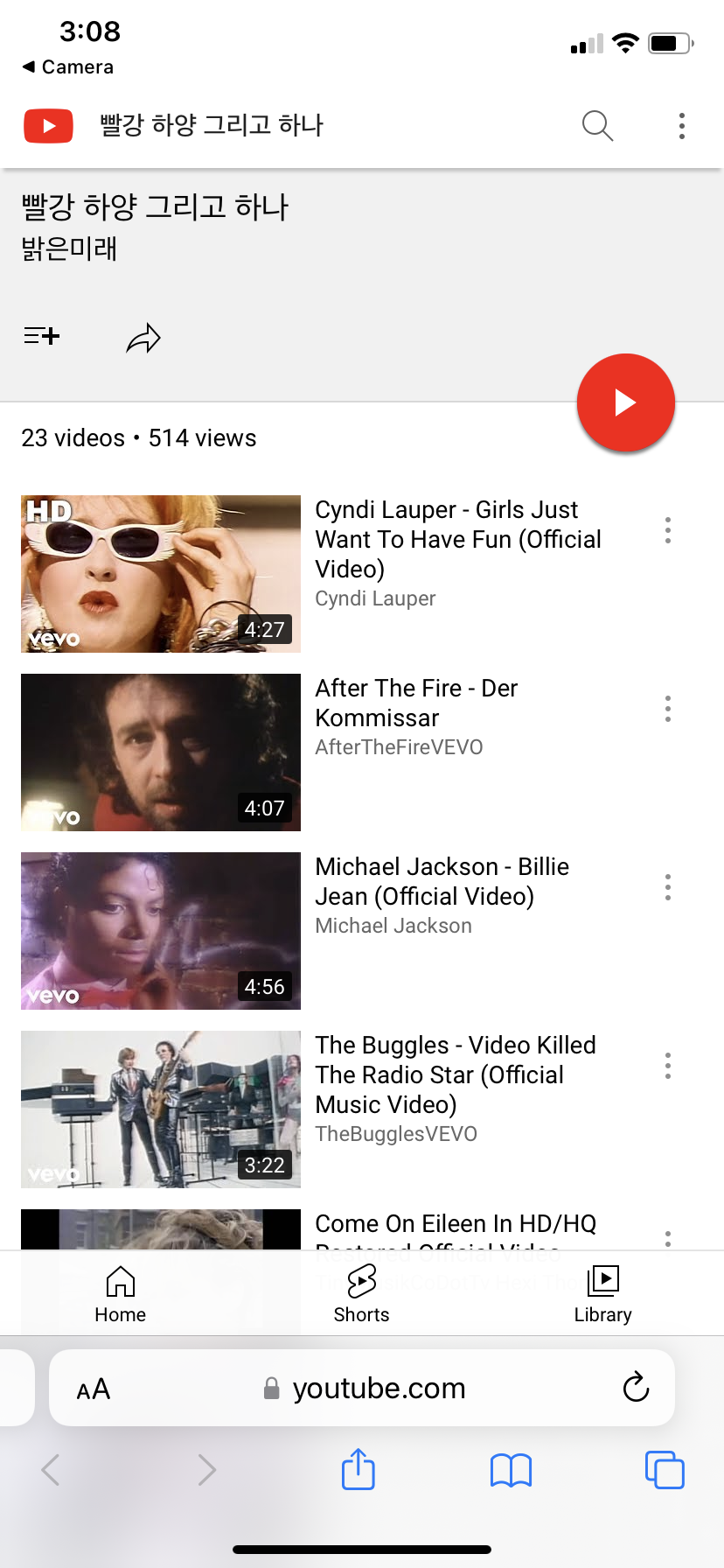Open options for the Der Kommissar video

coord(668,709)
